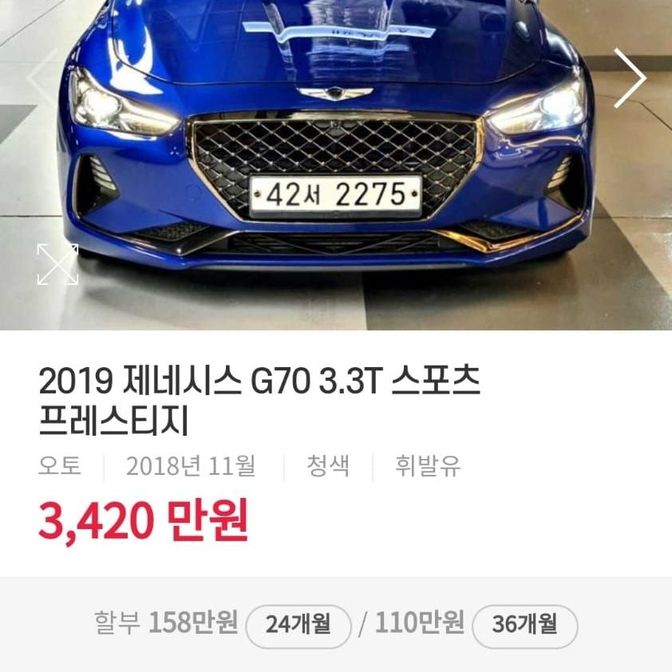
Task: Select the 24개월 installment option
Action: click(x=298, y=626)
